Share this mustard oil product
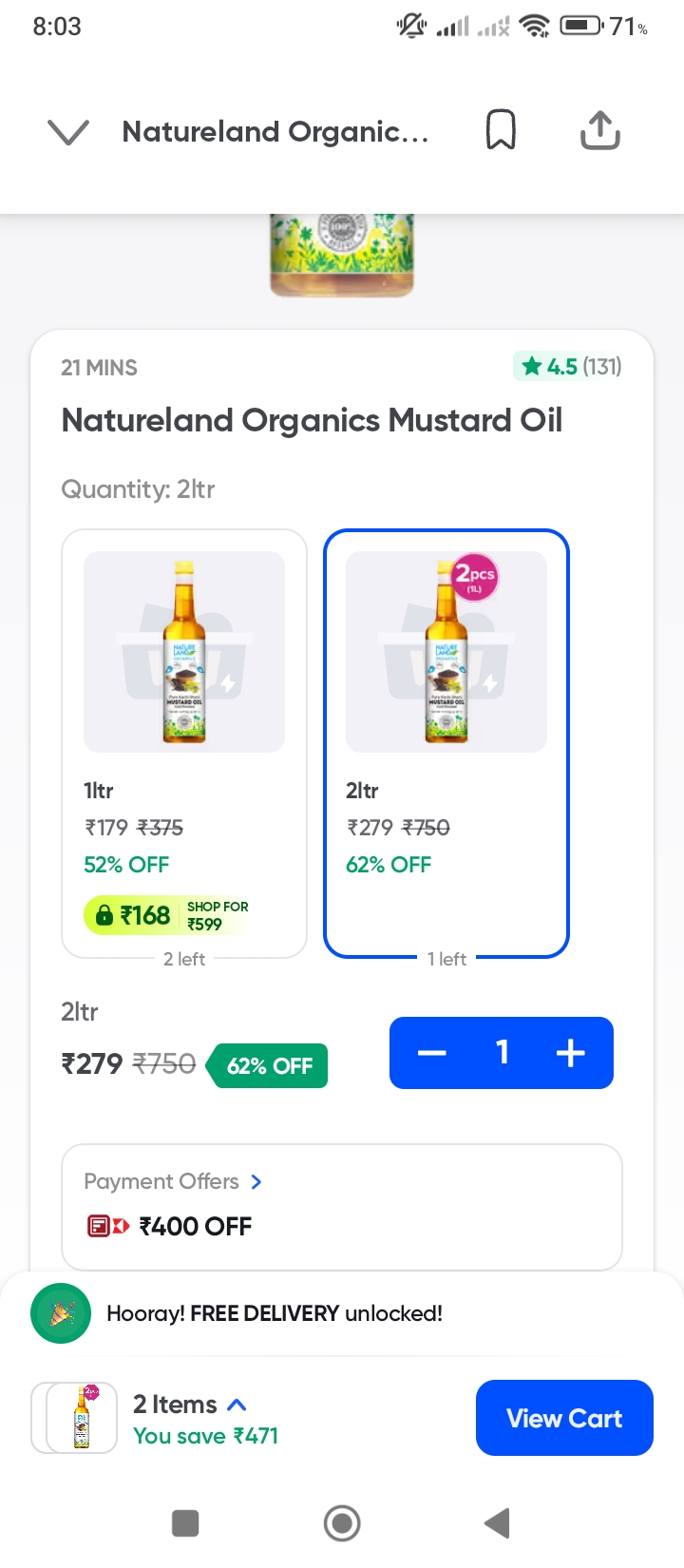Image resolution: width=684 pixels, height=1568 pixels. point(599,130)
